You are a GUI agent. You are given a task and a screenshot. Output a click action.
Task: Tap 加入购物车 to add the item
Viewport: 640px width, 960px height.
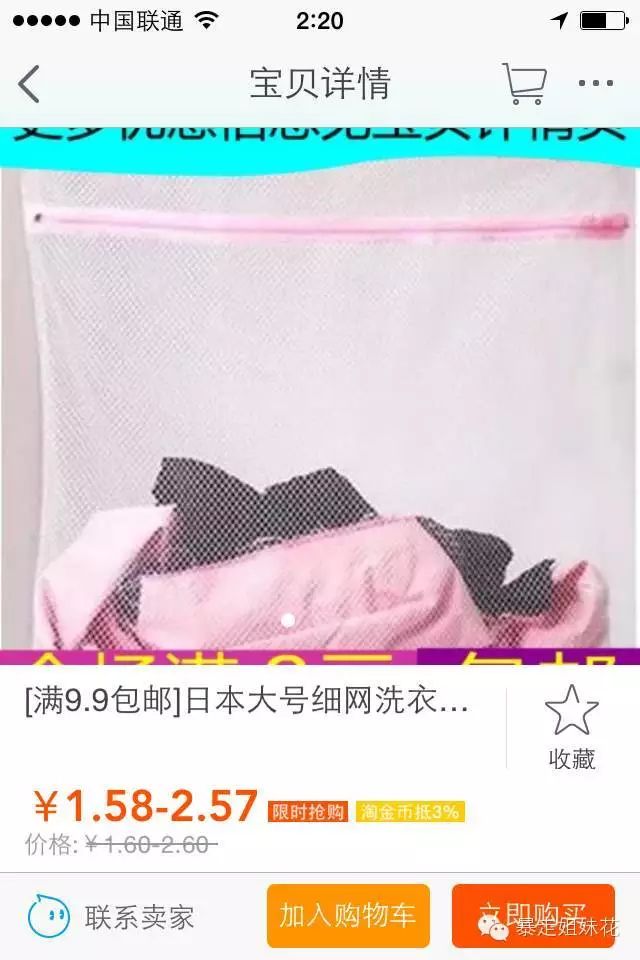coord(347,915)
